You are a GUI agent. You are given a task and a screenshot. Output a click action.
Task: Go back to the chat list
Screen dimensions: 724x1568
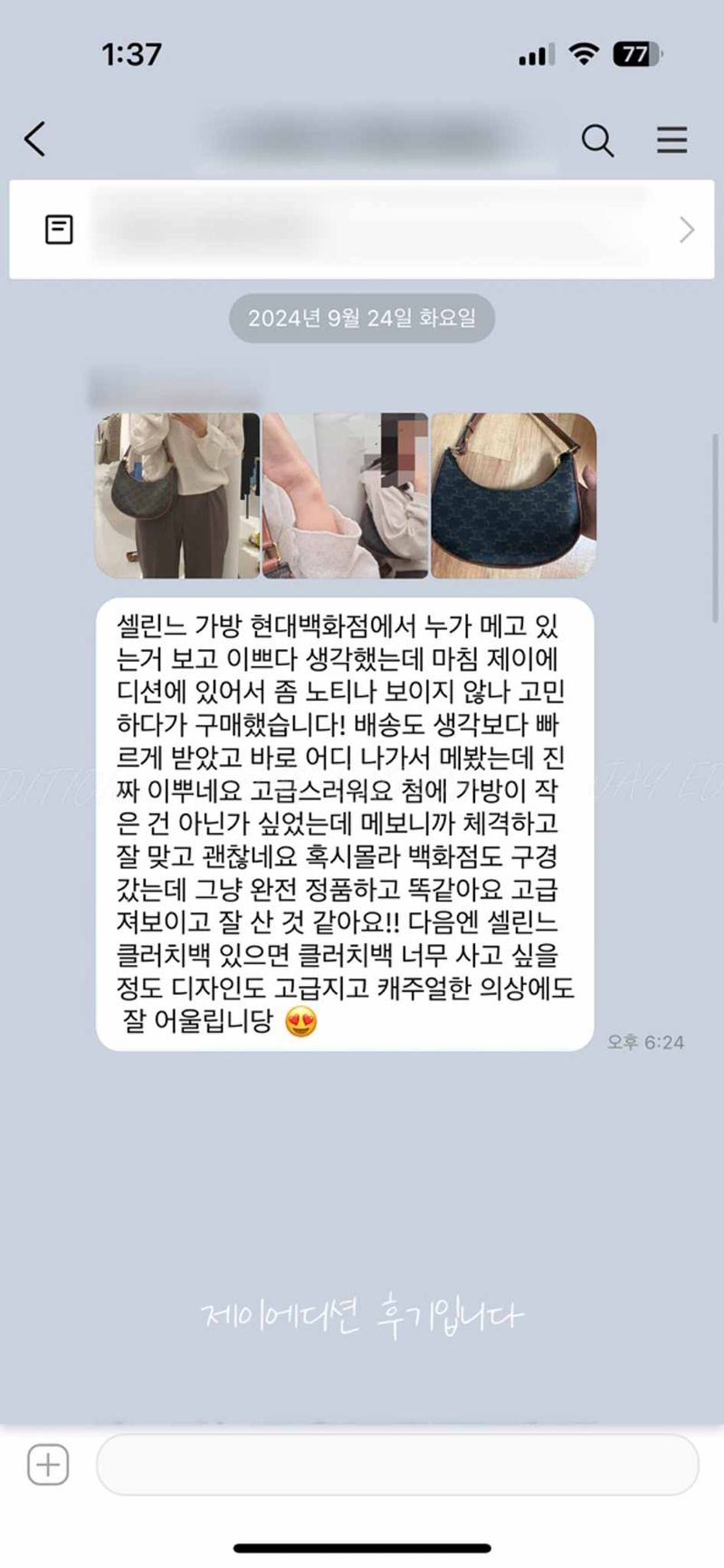point(35,139)
